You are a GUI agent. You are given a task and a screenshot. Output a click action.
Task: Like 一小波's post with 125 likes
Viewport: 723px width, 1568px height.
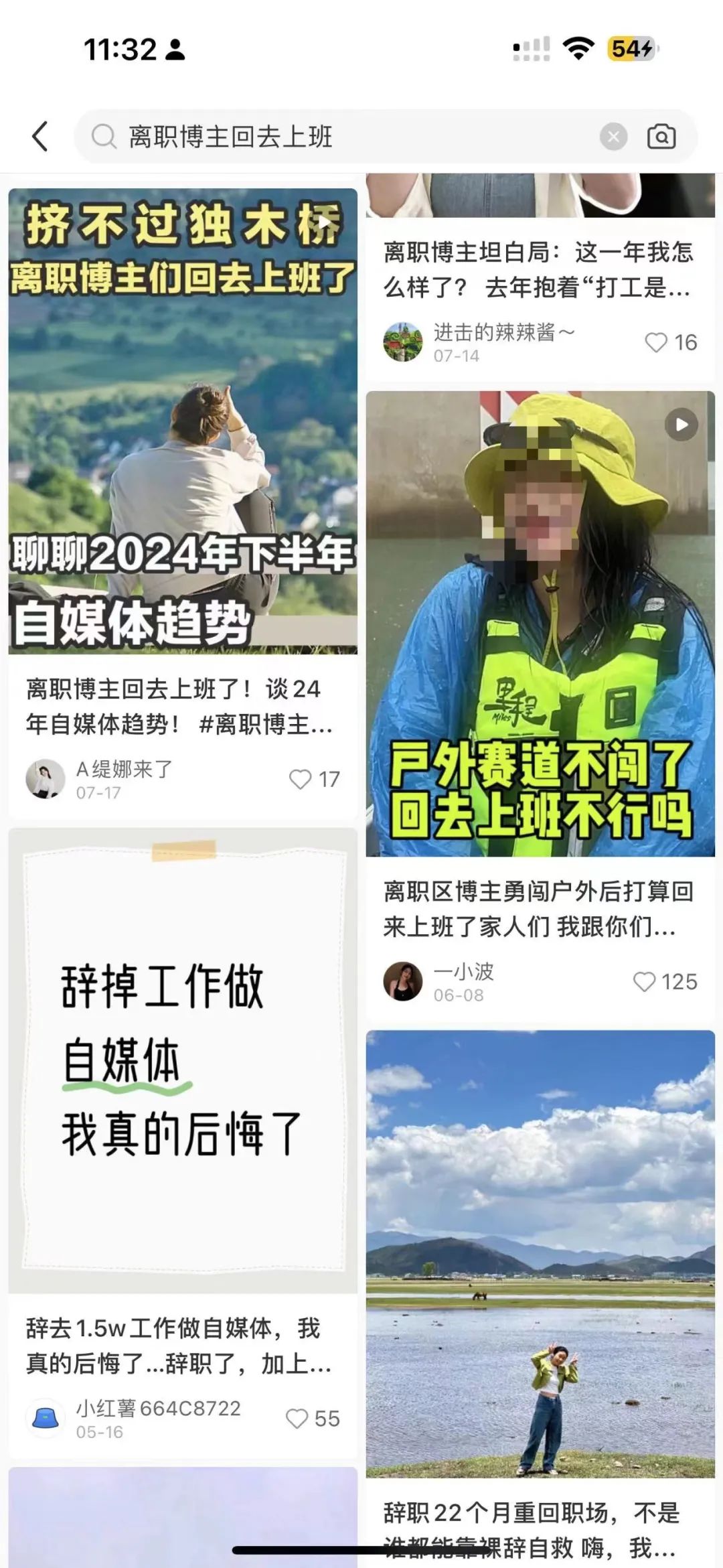pos(644,982)
